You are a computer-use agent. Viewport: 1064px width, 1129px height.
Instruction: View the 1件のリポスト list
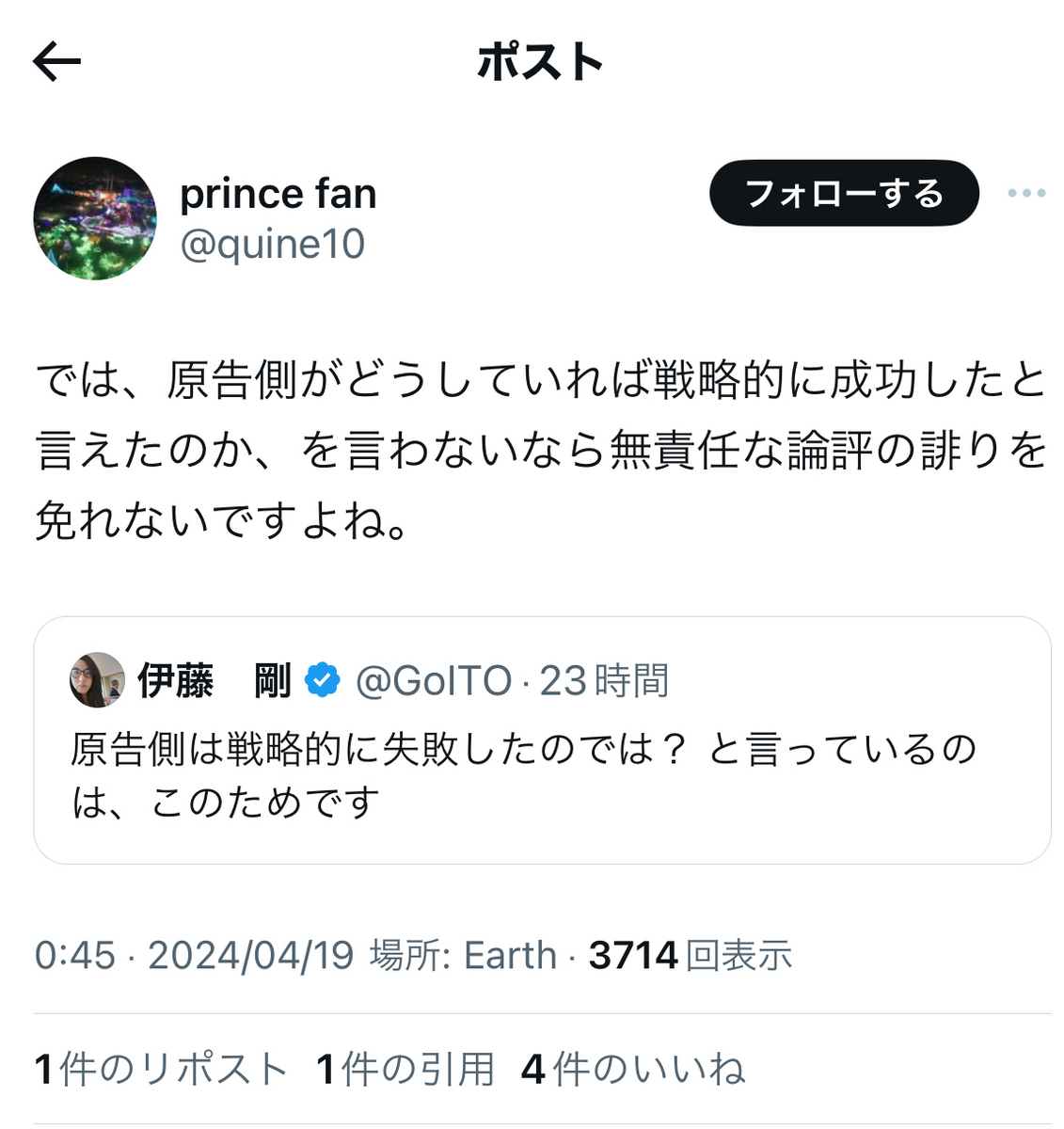pyautogui.click(x=161, y=1069)
